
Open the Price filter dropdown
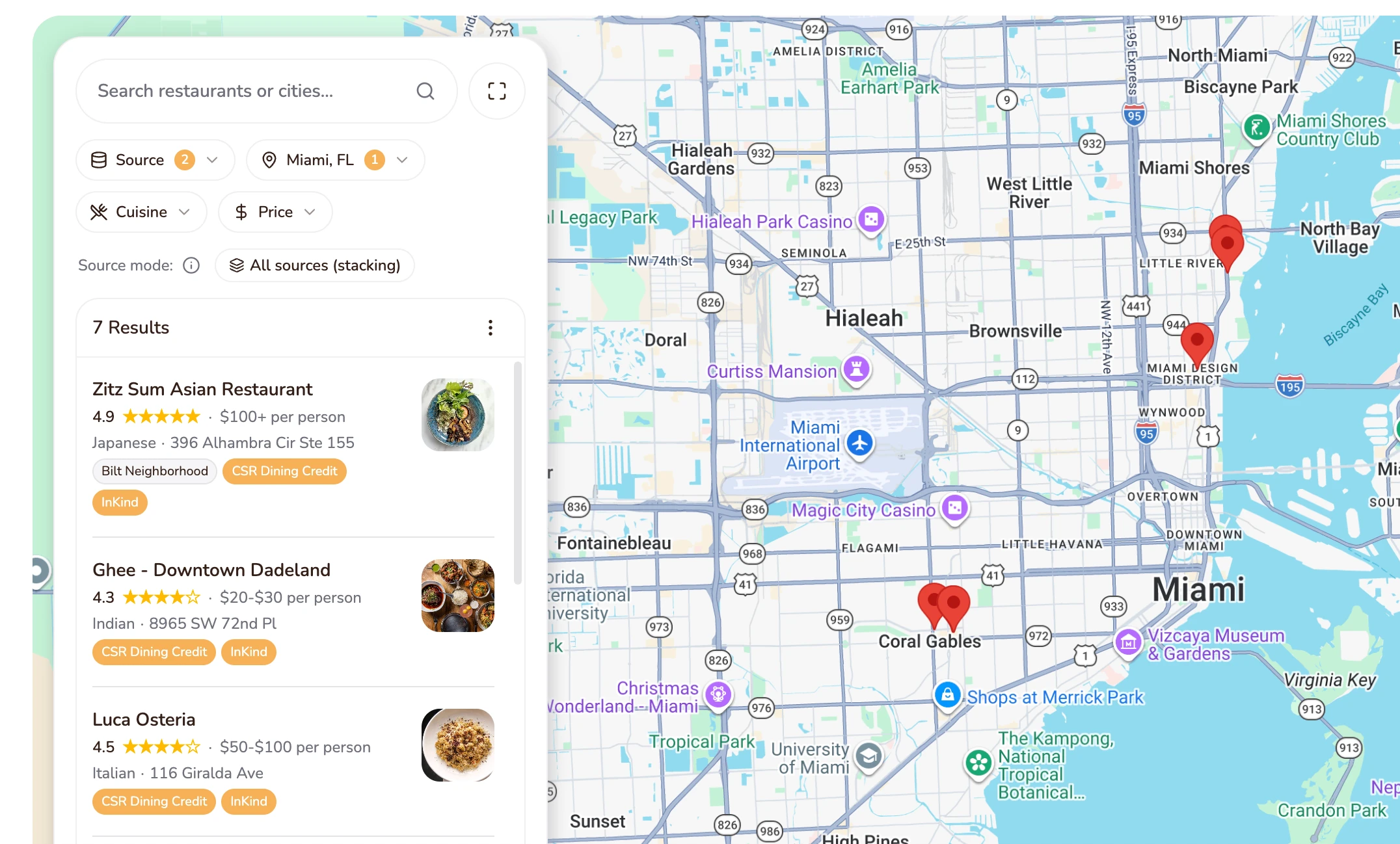click(x=275, y=212)
